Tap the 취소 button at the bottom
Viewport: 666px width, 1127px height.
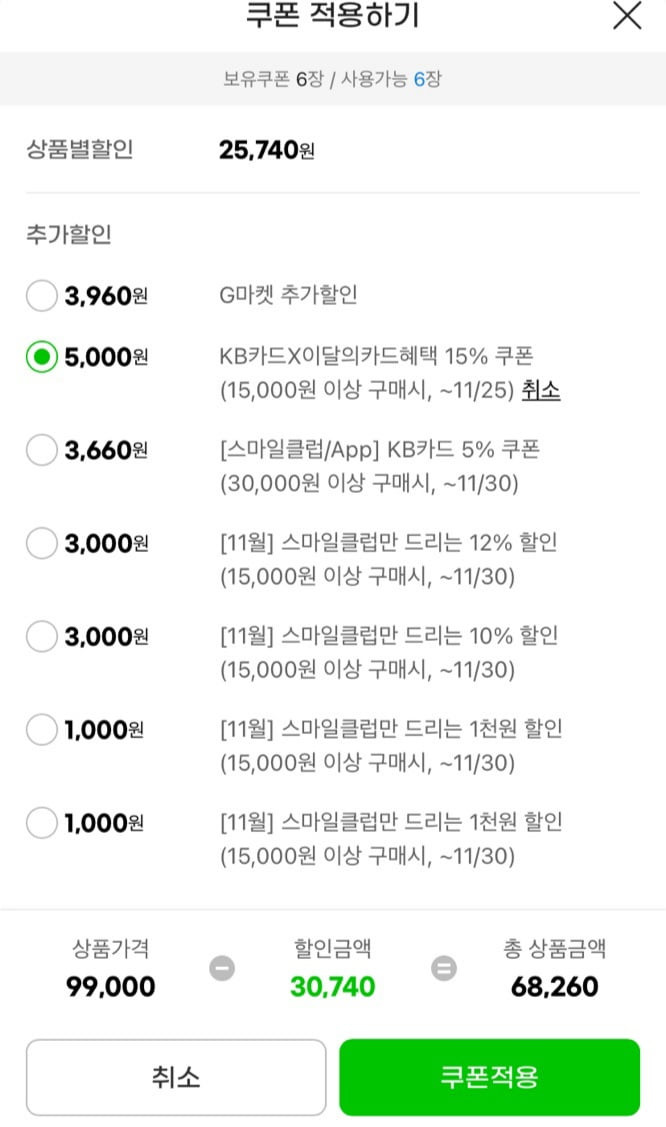click(176, 1077)
